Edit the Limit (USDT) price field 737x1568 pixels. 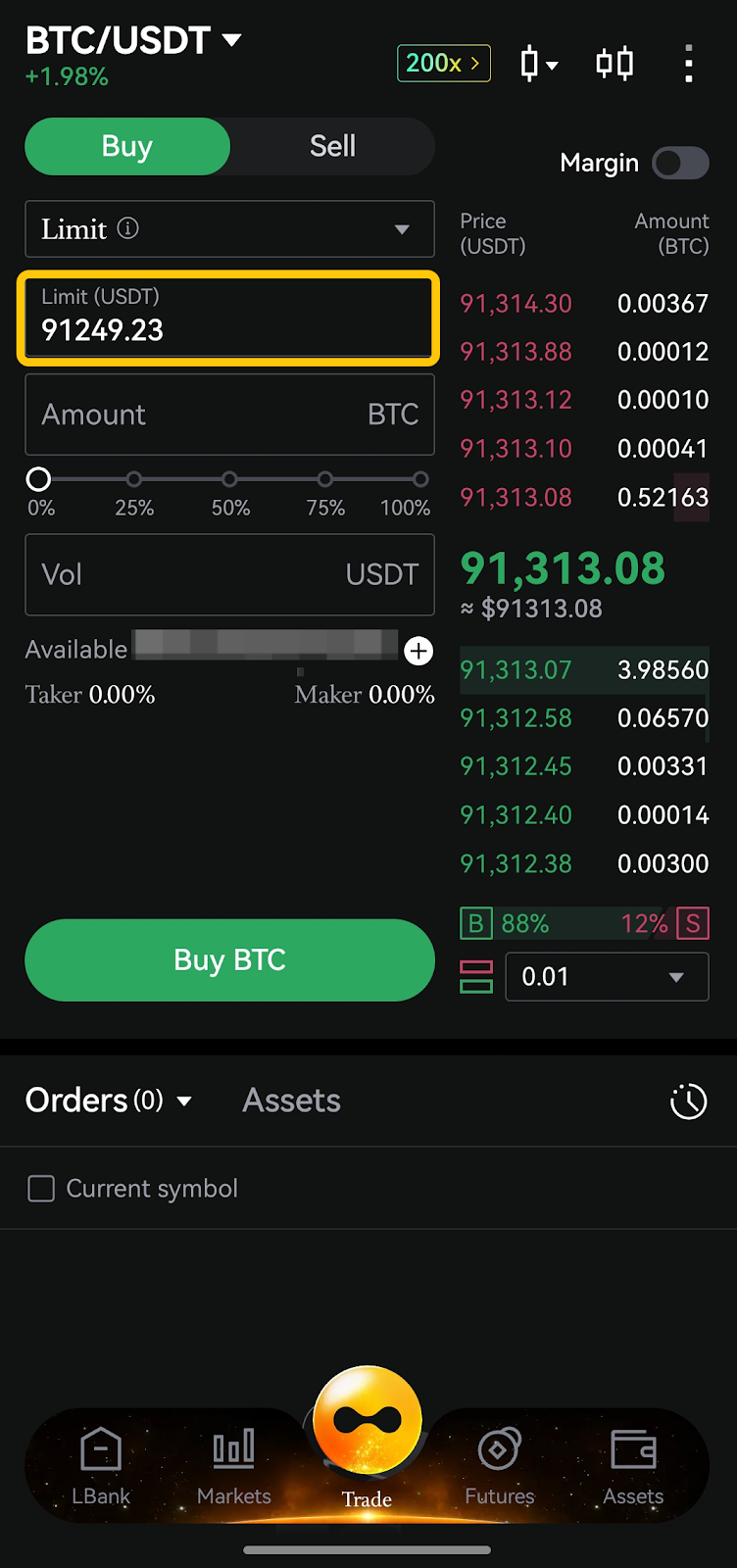click(x=227, y=318)
